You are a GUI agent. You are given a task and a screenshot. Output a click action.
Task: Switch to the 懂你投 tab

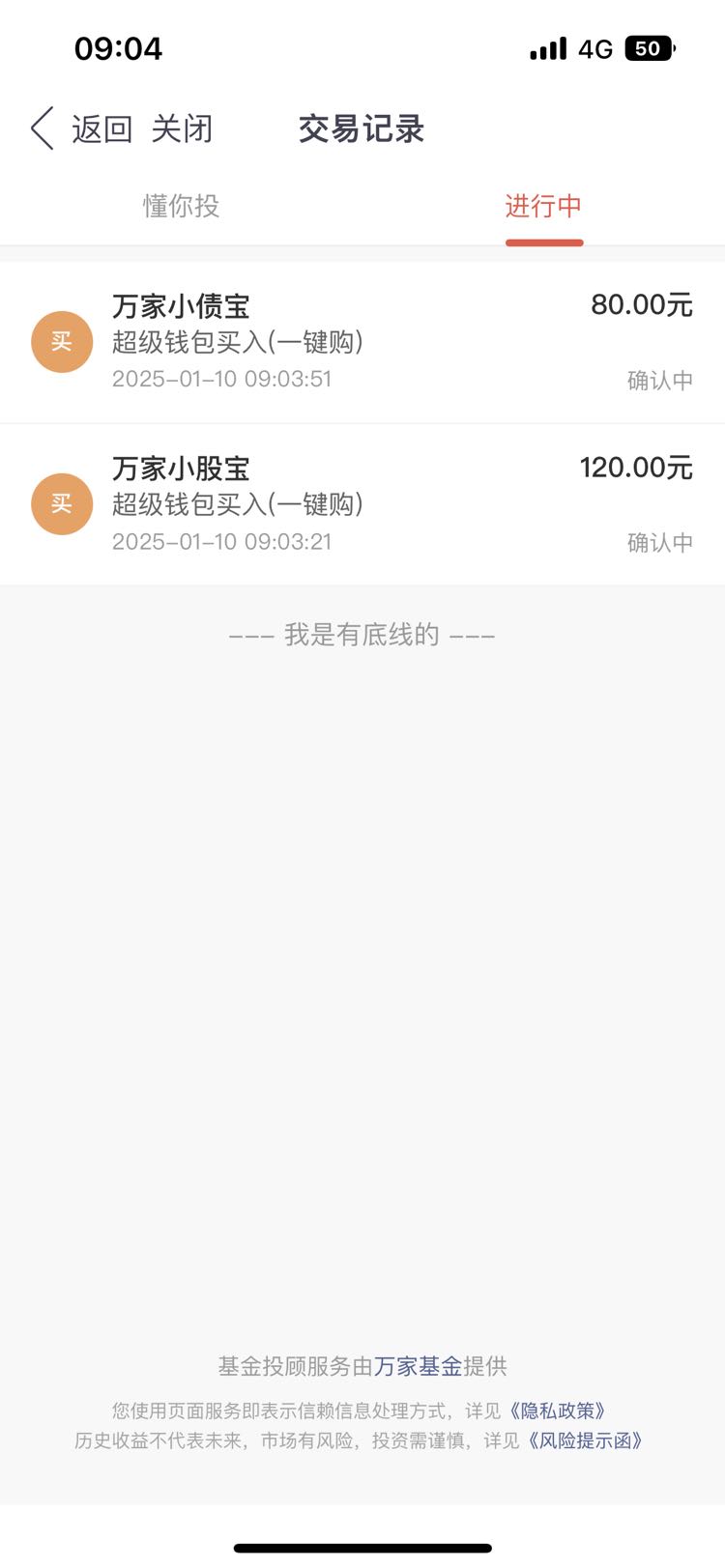(x=182, y=206)
